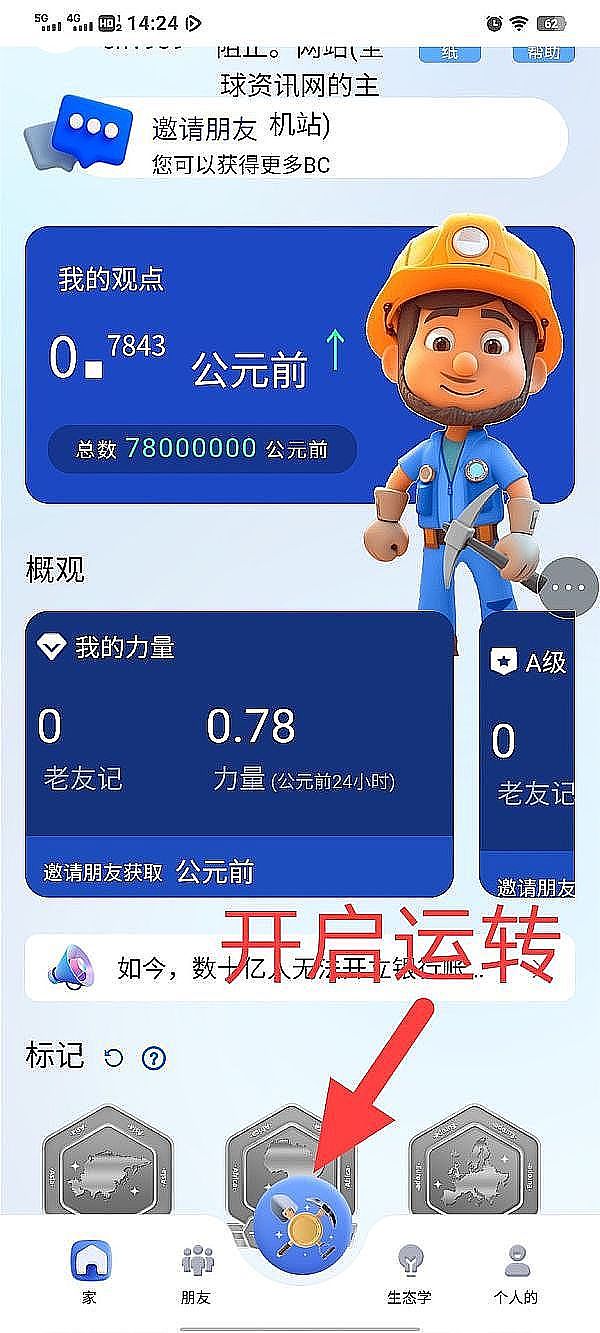
Task: Switch to the 朋友 friends tab
Action: click(197, 1272)
